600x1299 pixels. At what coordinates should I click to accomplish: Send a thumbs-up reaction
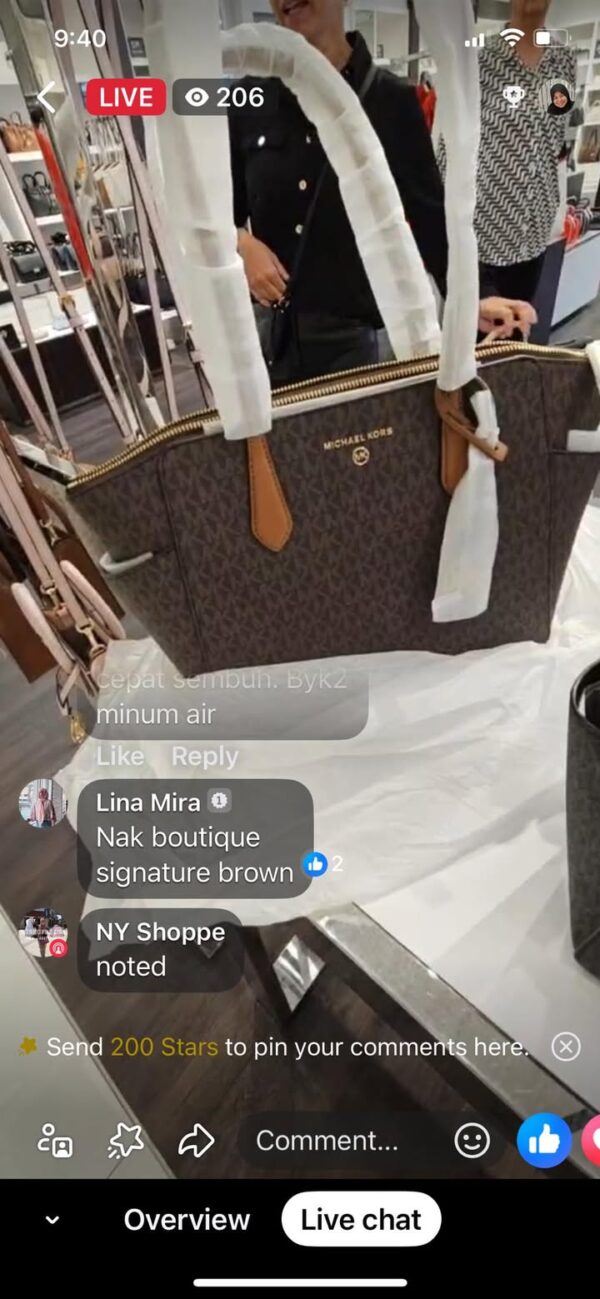(543, 1141)
